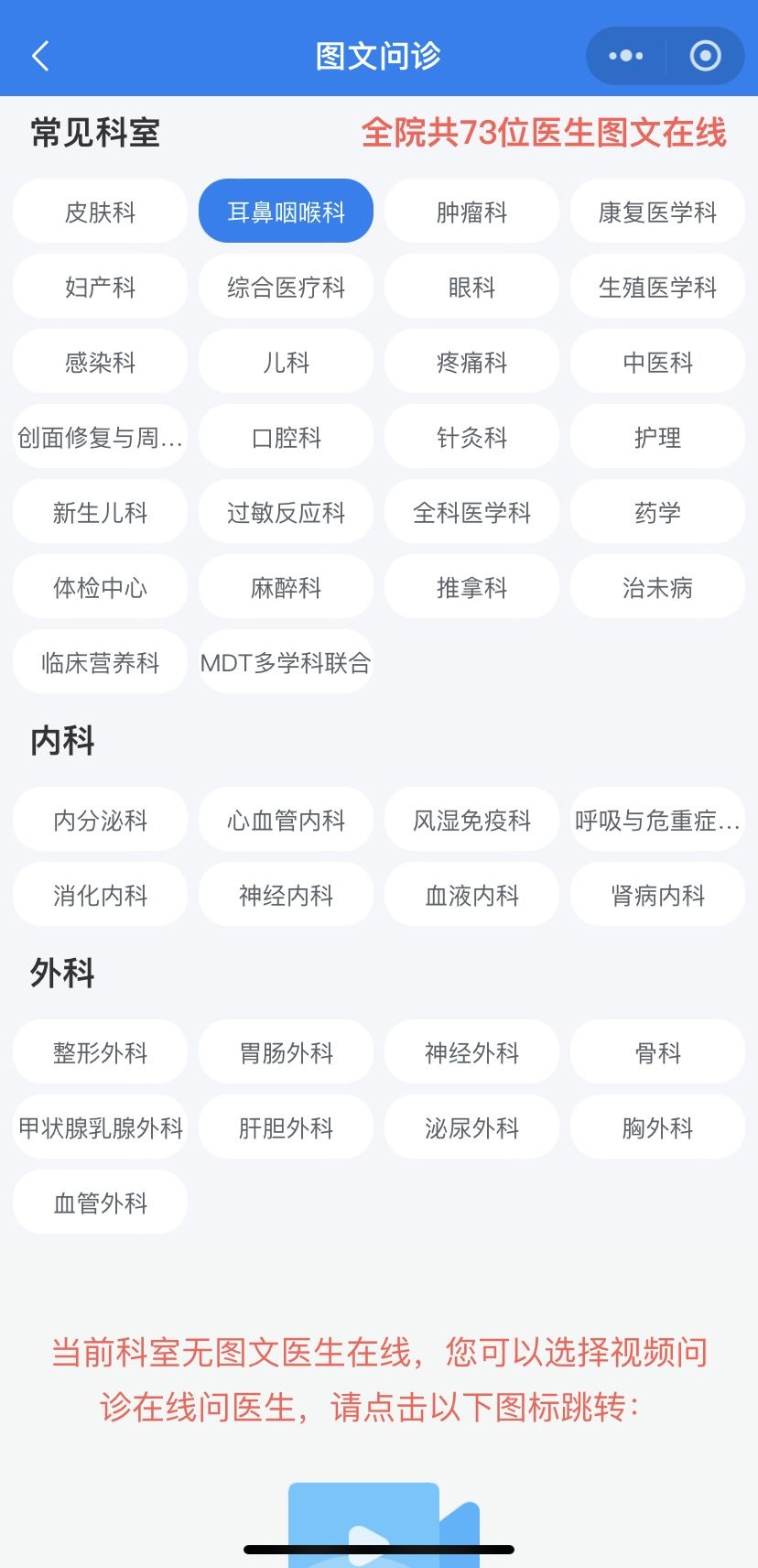Choose the 肿瘤科 department
Image resolution: width=758 pixels, height=1568 pixels.
(x=471, y=212)
